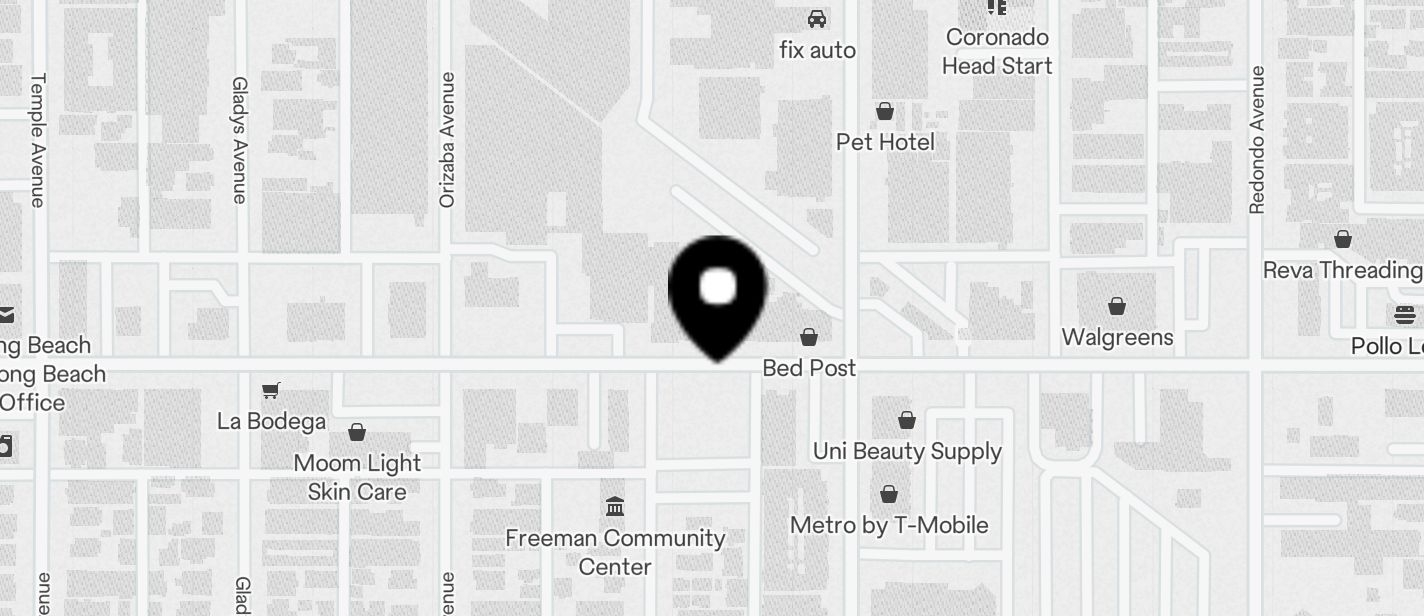Open the Bed Post shop marker
Screen dimensions: 1424x616
click(809, 338)
